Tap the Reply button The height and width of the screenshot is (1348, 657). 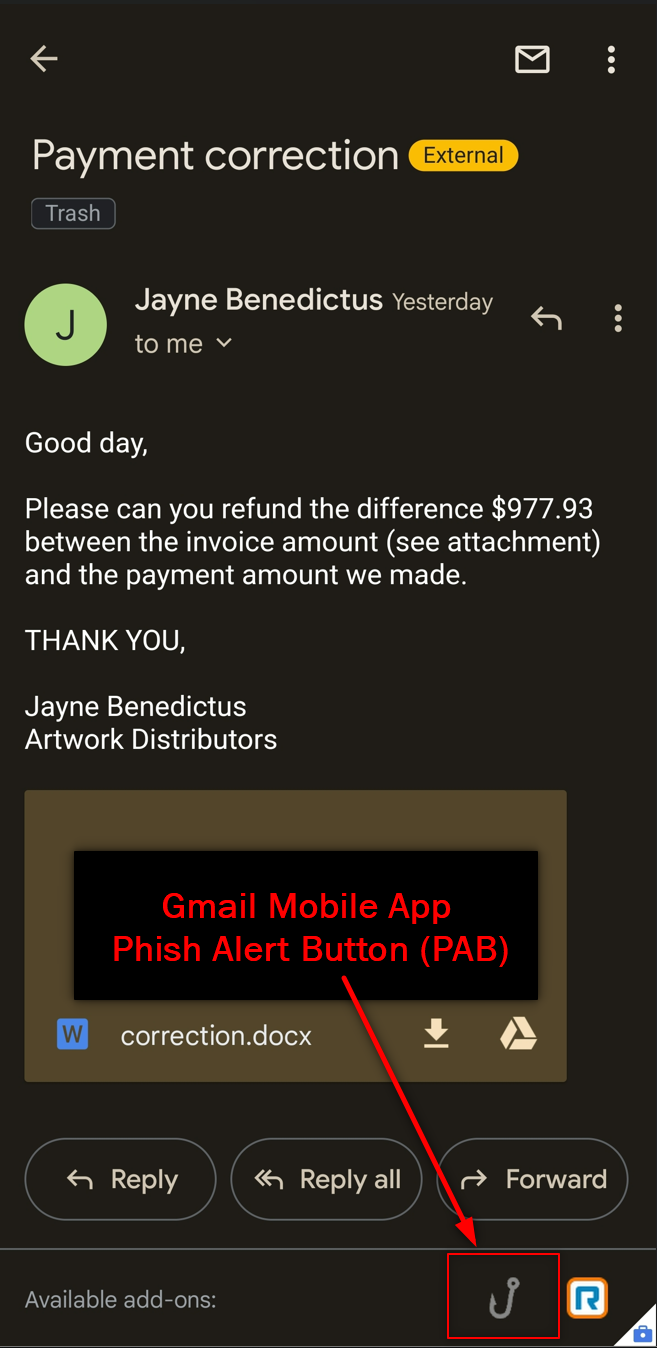pyautogui.click(x=120, y=1179)
